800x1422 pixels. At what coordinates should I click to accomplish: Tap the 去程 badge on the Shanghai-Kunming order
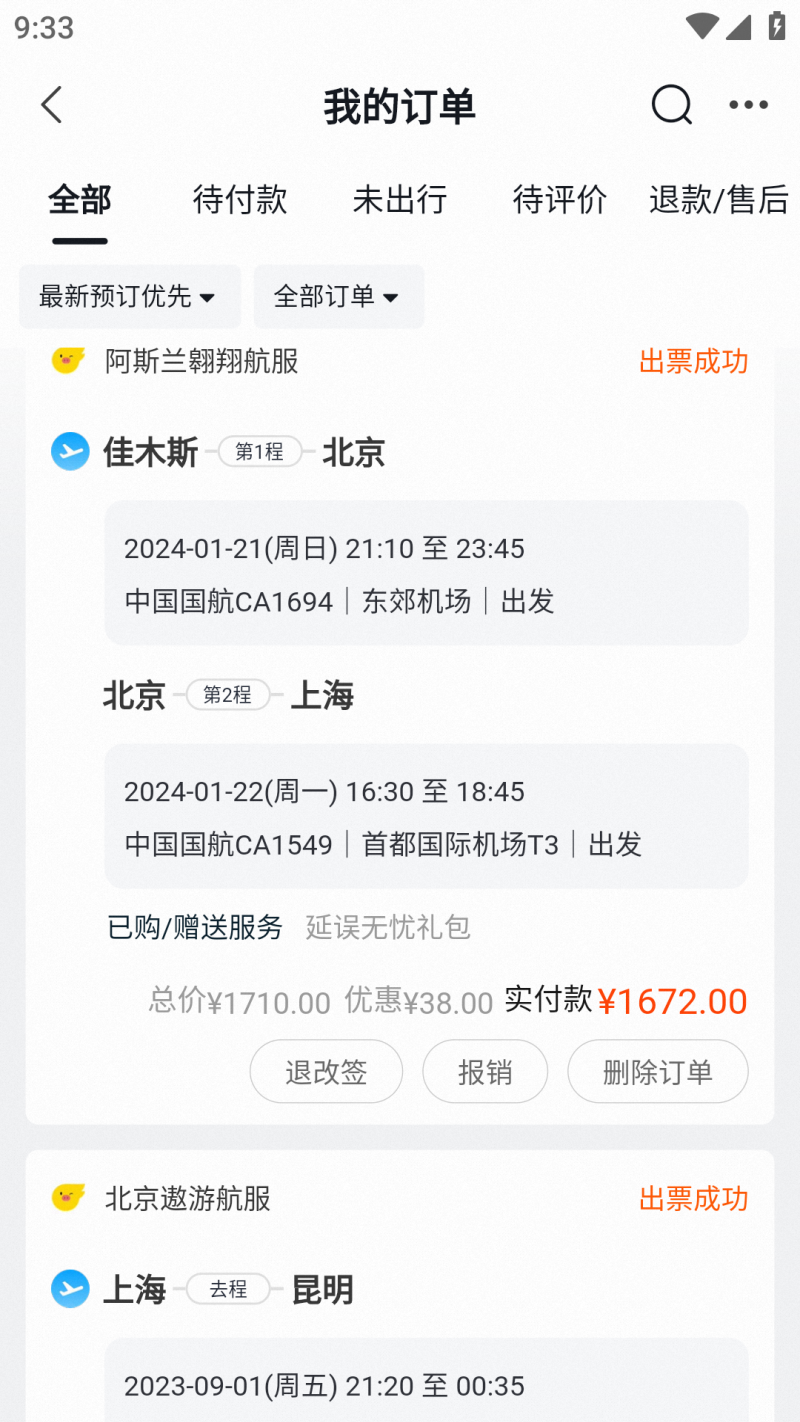tap(226, 1289)
